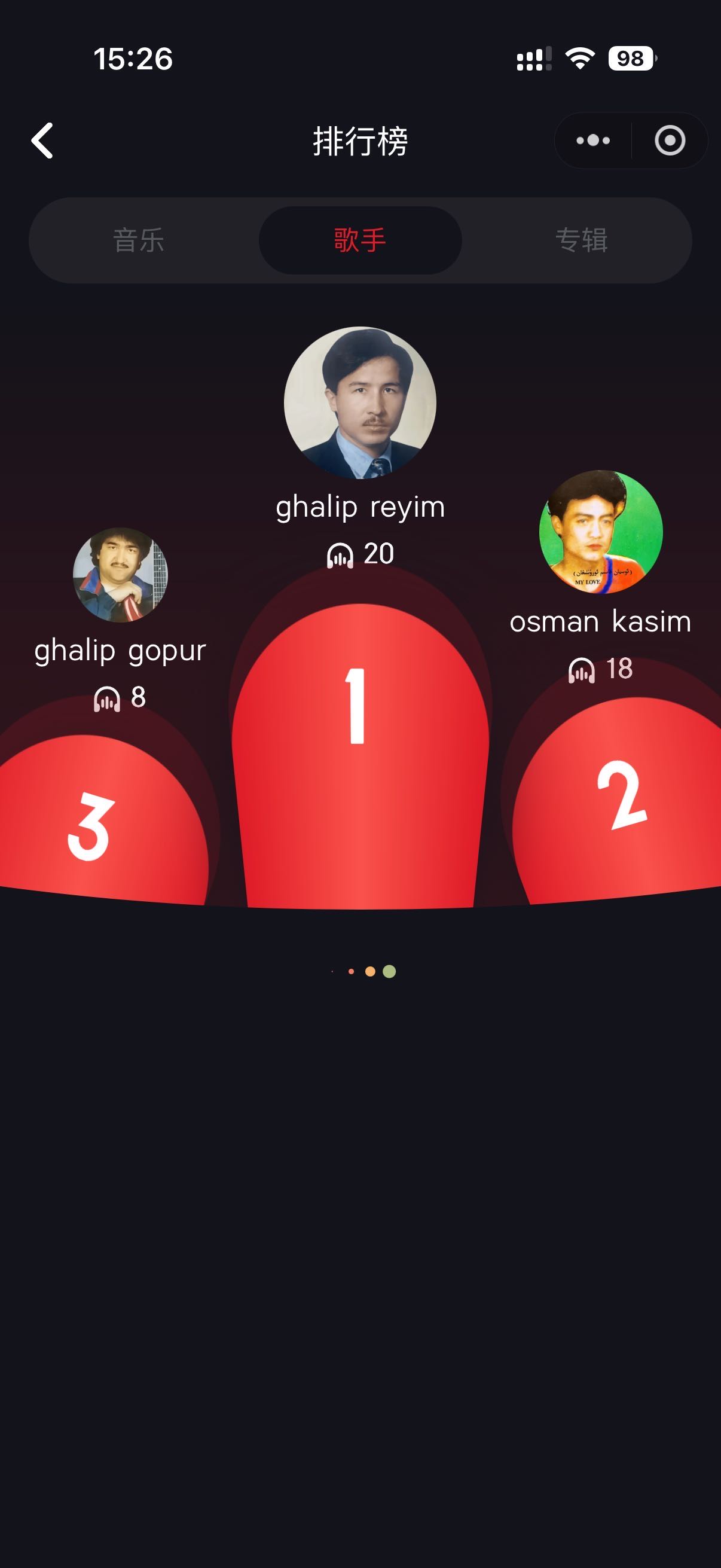The height and width of the screenshot is (1568, 721).
Task: Open osman kasim's artist profile
Action: pyautogui.click(x=600, y=532)
